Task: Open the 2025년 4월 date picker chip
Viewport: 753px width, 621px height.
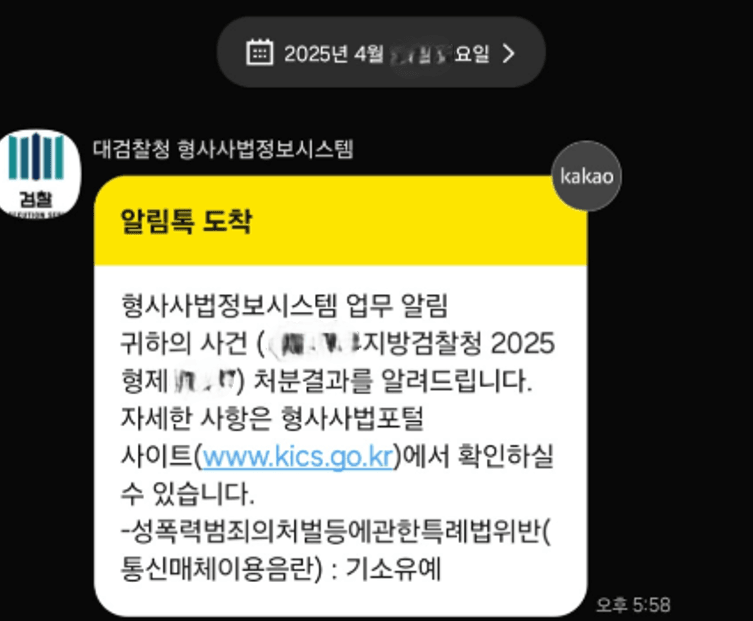Action: point(380,53)
